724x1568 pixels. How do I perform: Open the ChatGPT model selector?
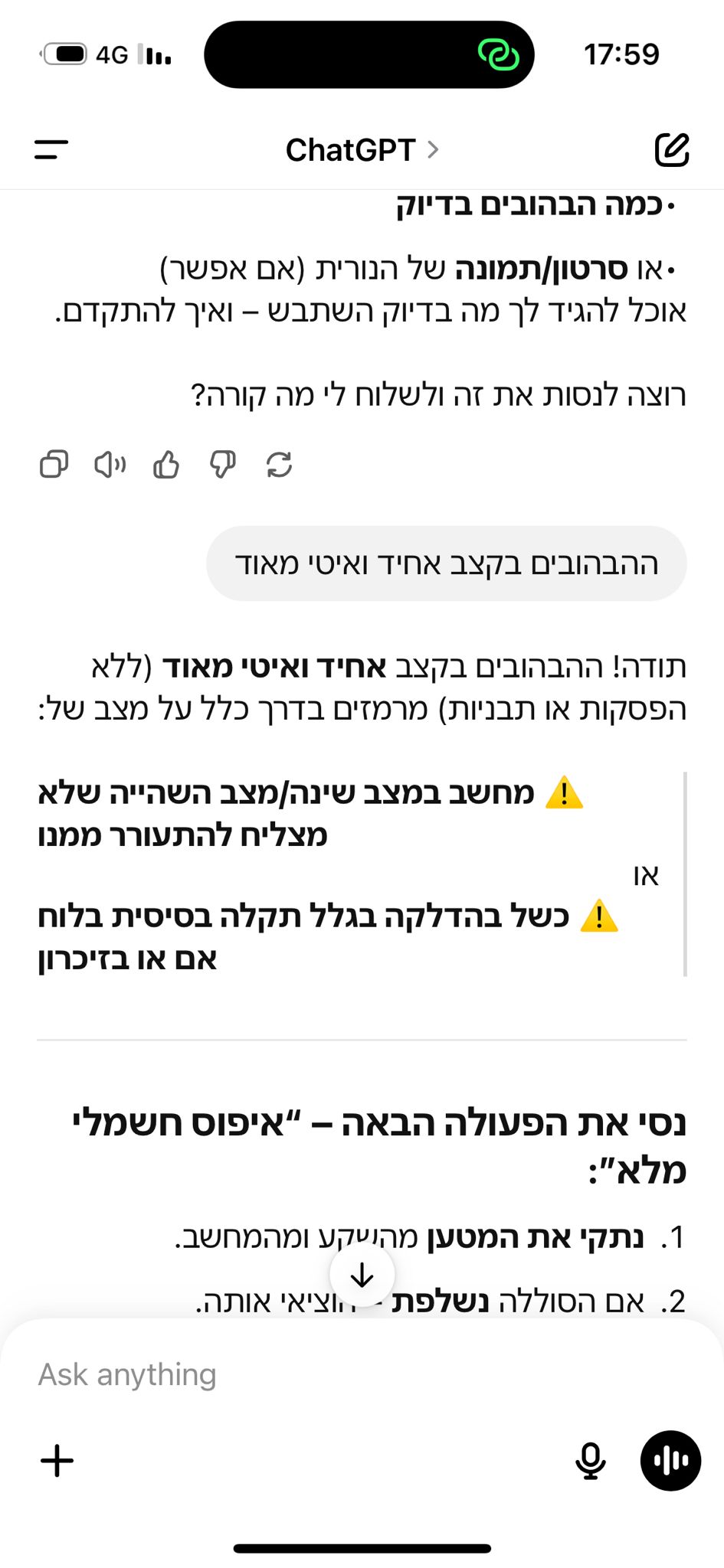click(362, 150)
